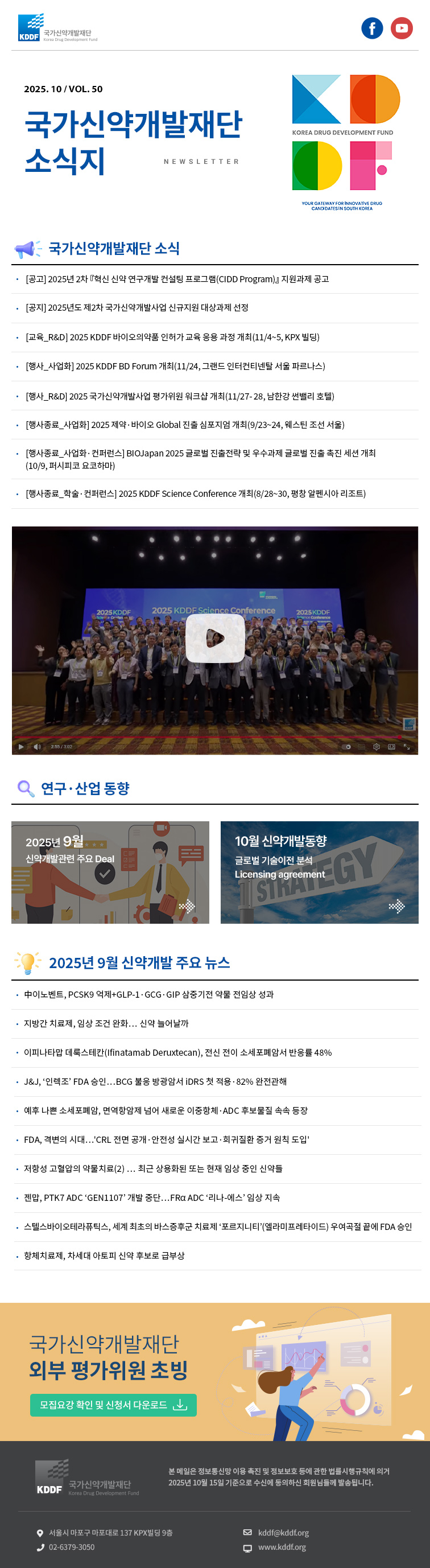Open the KDDF YouTube channel icon
The height and width of the screenshot is (1568, 430).
point(402,28)
